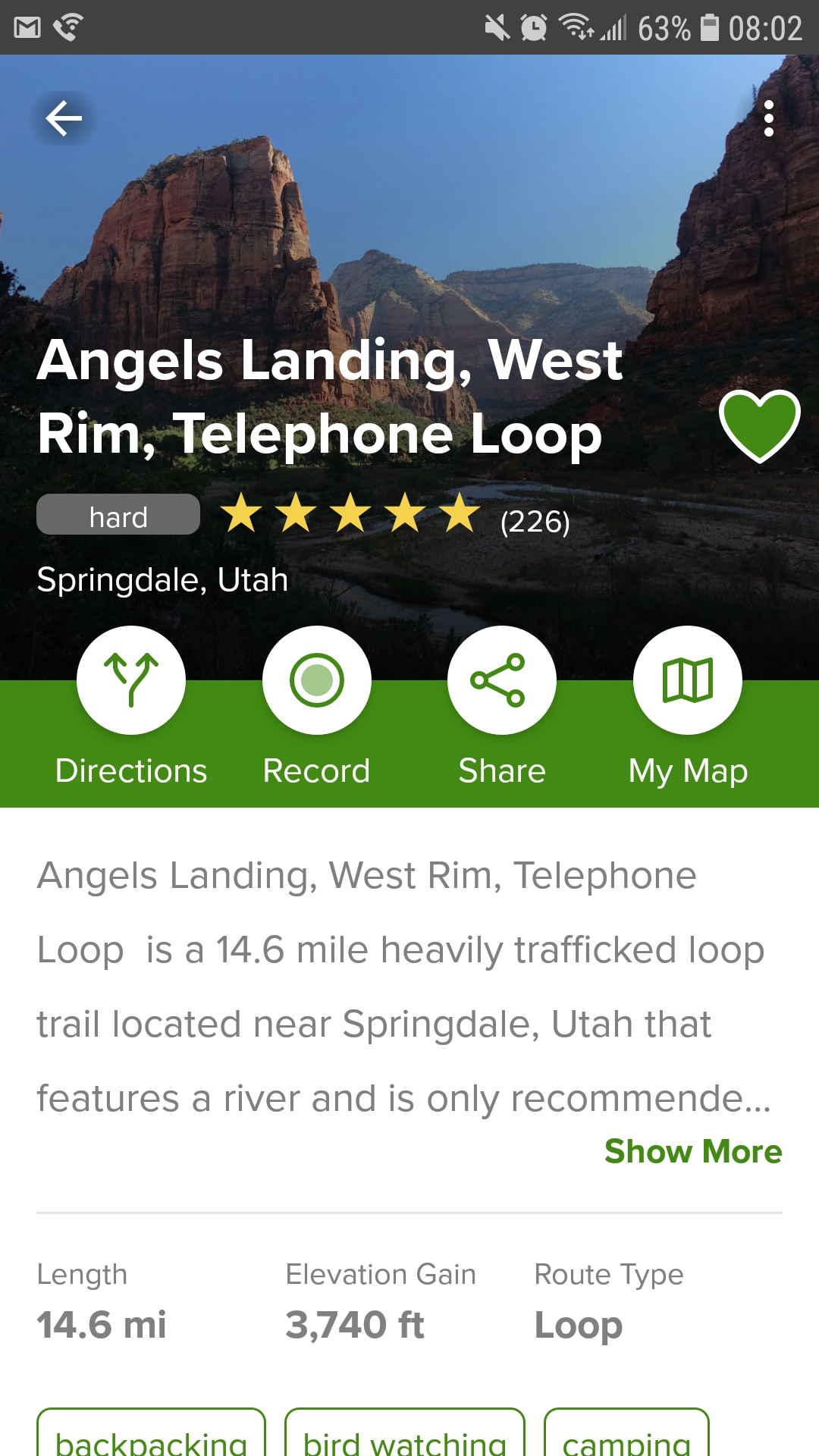
Task: Open the three-dot overflow menu
Action: 769,118
